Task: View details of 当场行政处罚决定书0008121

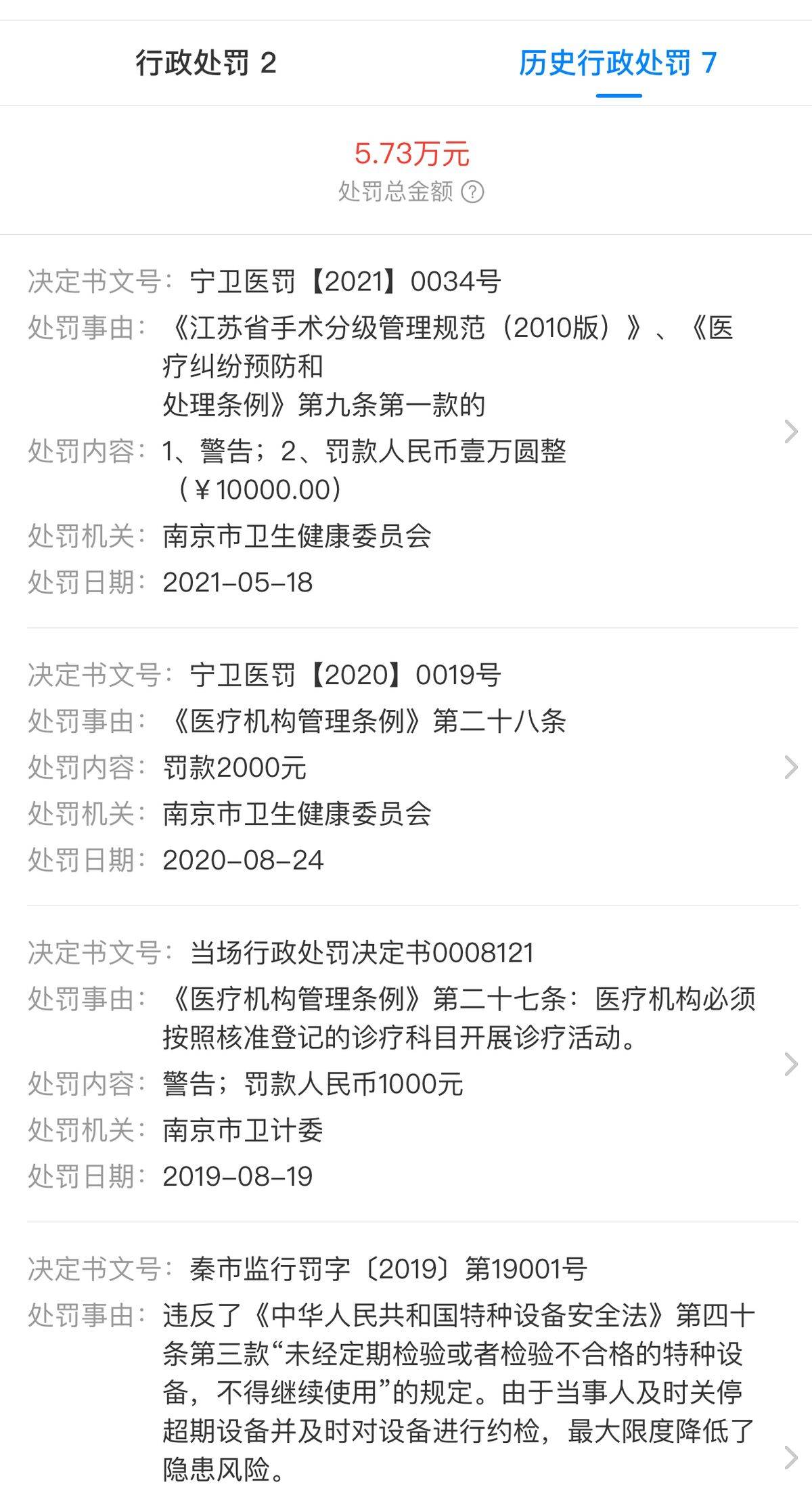Action: click(406, 1065)
